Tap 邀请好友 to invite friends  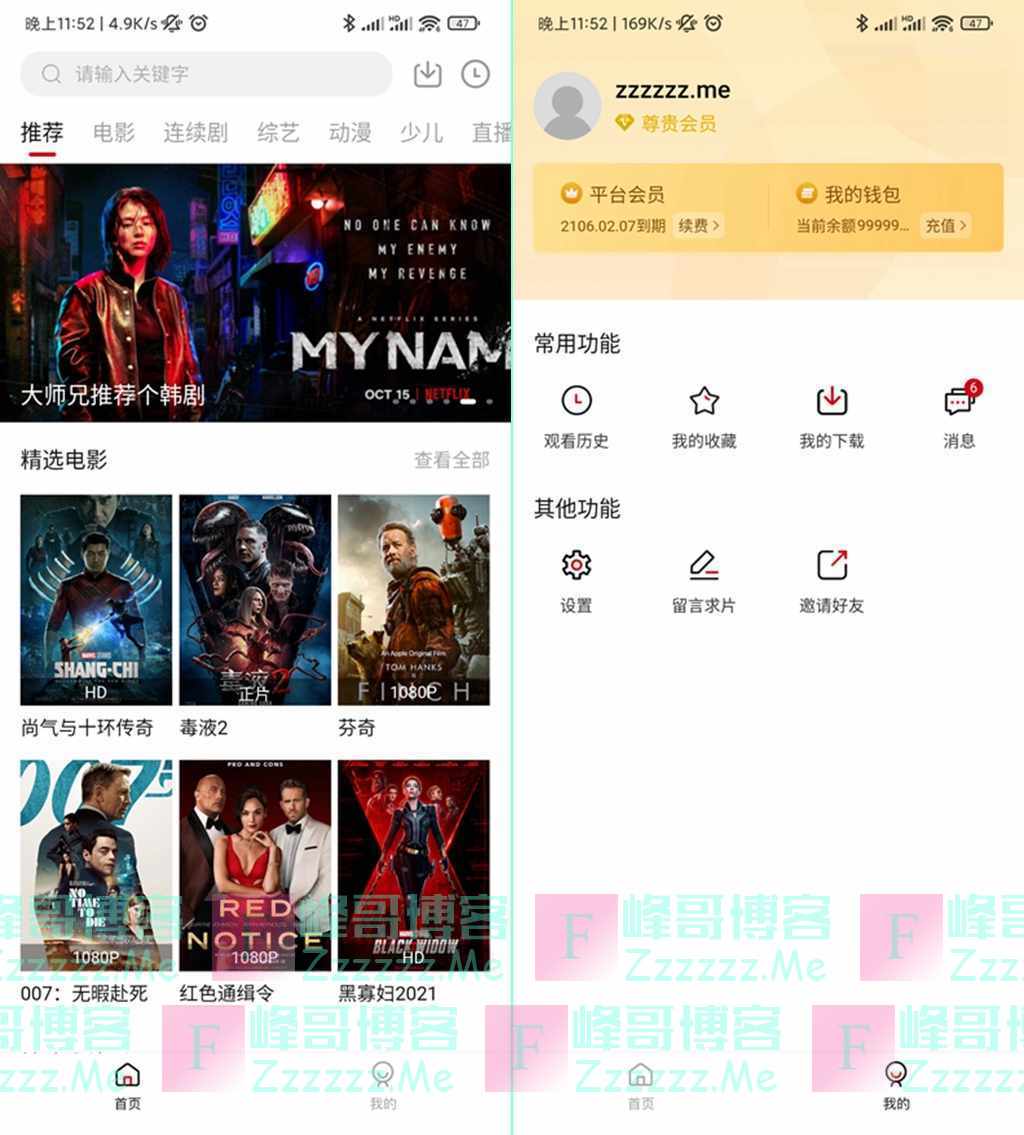point(831,580)
